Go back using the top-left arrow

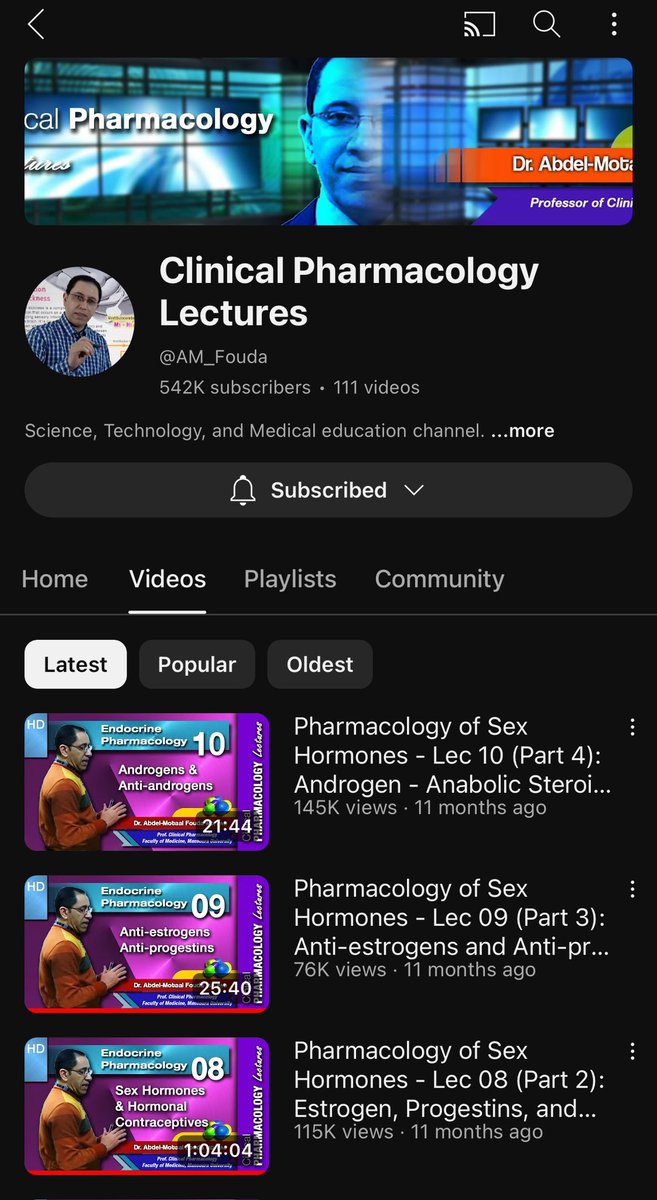(x=37, y=25)
